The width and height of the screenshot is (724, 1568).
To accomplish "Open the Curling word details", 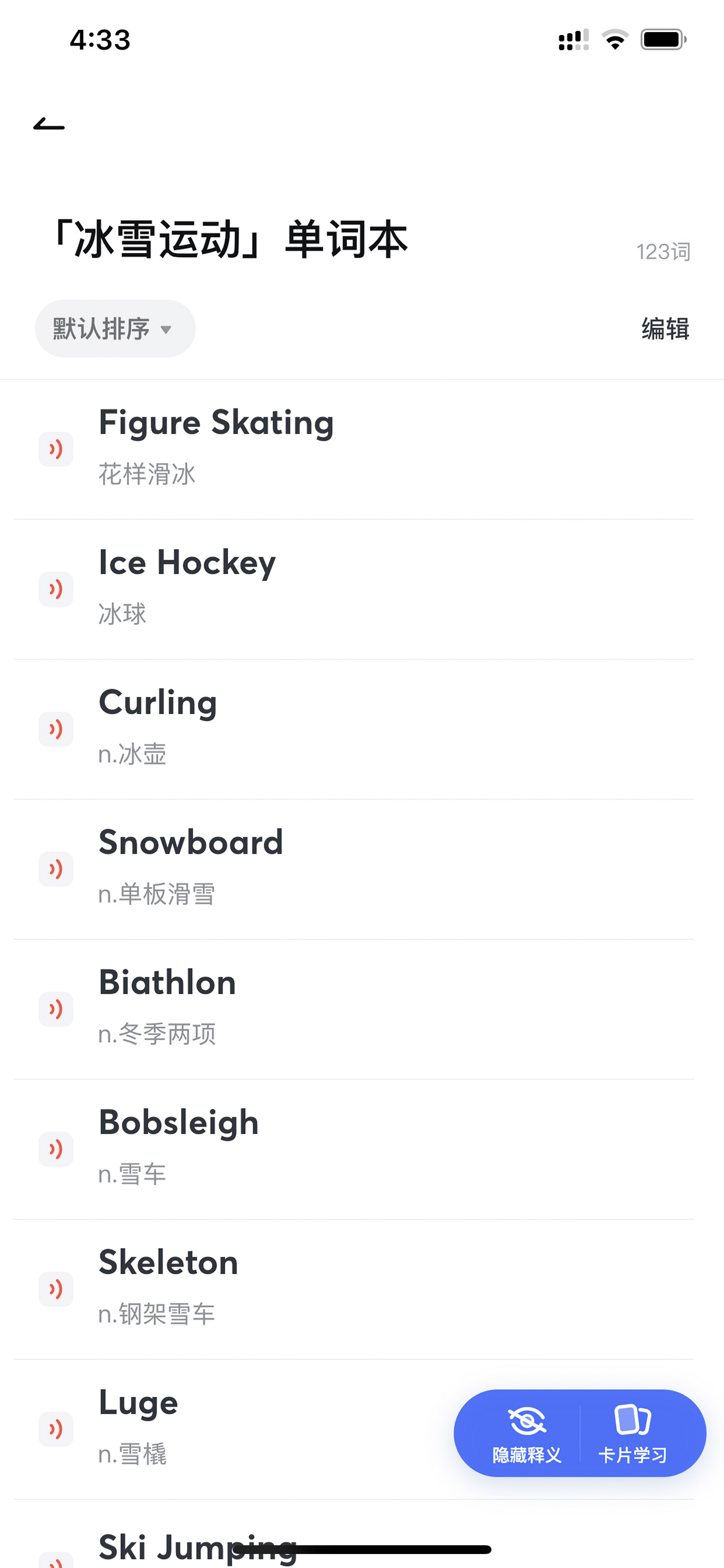I will tap(354, 730).
